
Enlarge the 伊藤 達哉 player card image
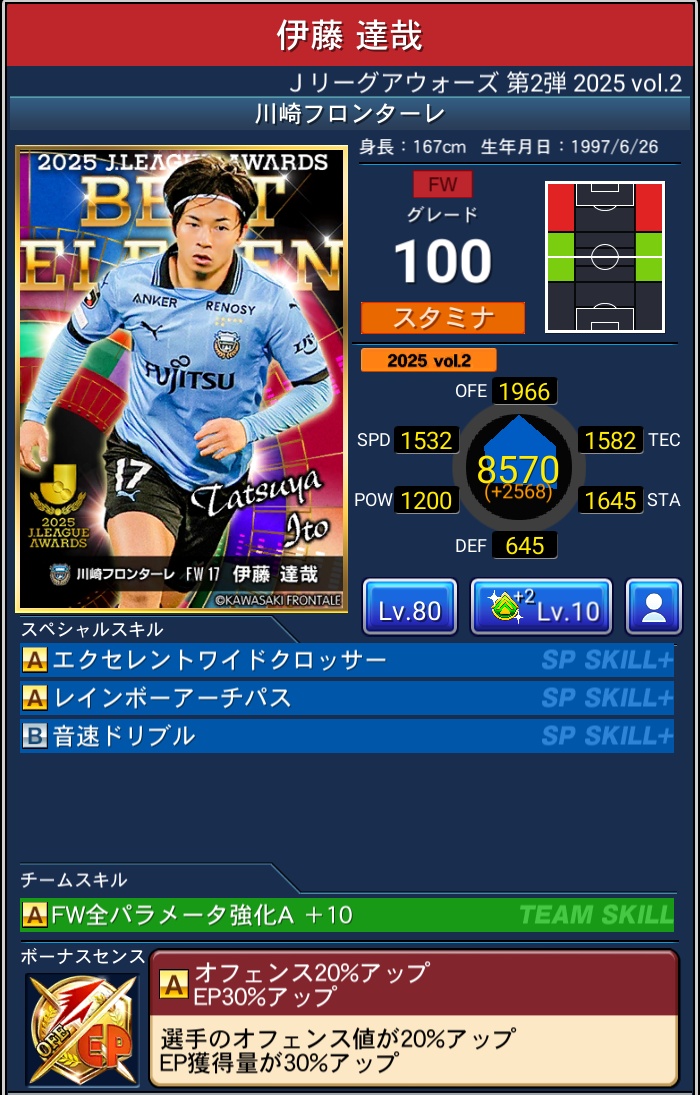pos(182,379)
